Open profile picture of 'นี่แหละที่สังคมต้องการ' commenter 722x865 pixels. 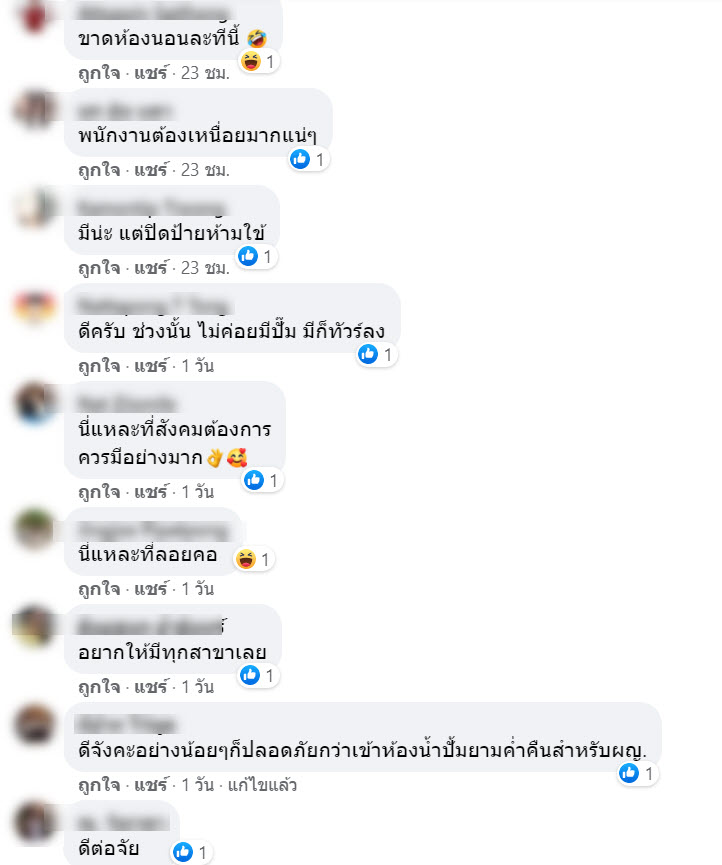pos(37,403)
